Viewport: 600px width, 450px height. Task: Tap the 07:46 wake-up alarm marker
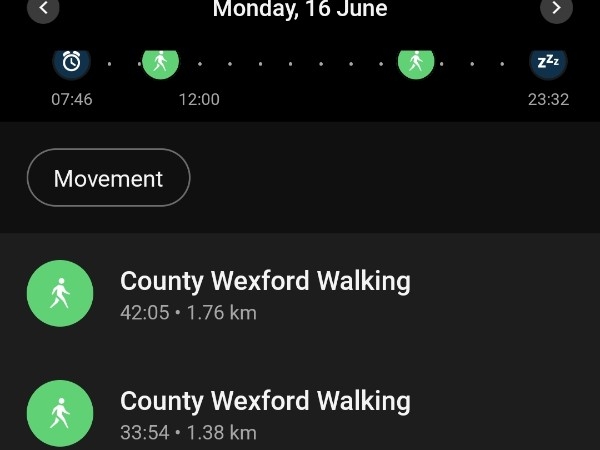pyautogui.click(x=71, y=63)
